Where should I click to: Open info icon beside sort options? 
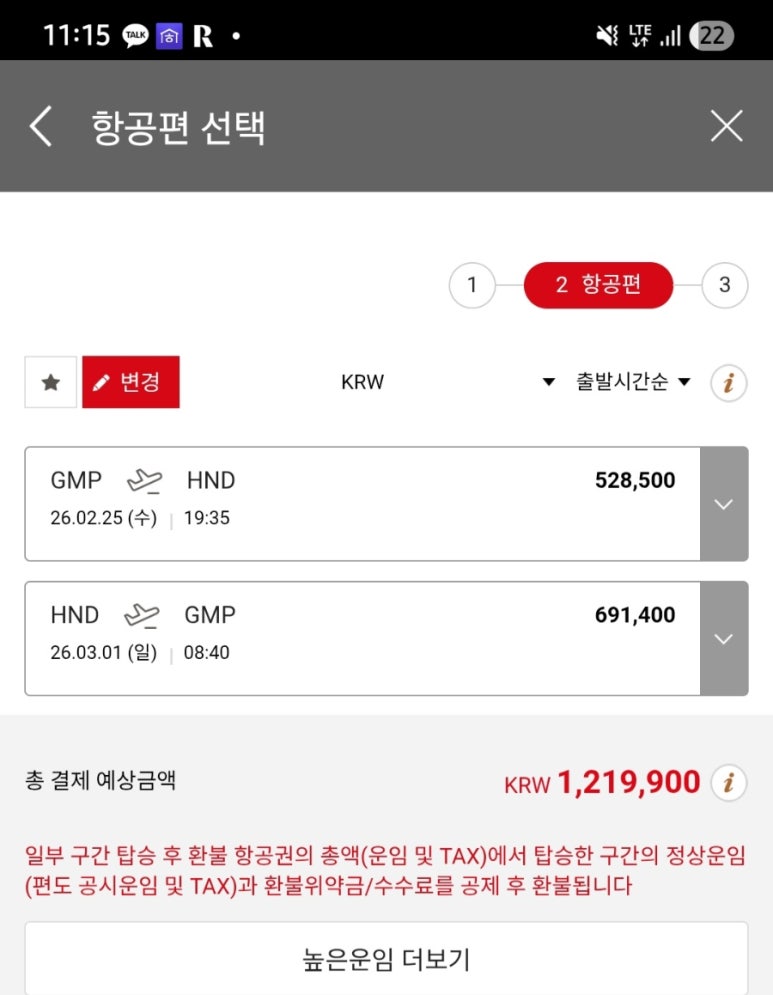728,382
